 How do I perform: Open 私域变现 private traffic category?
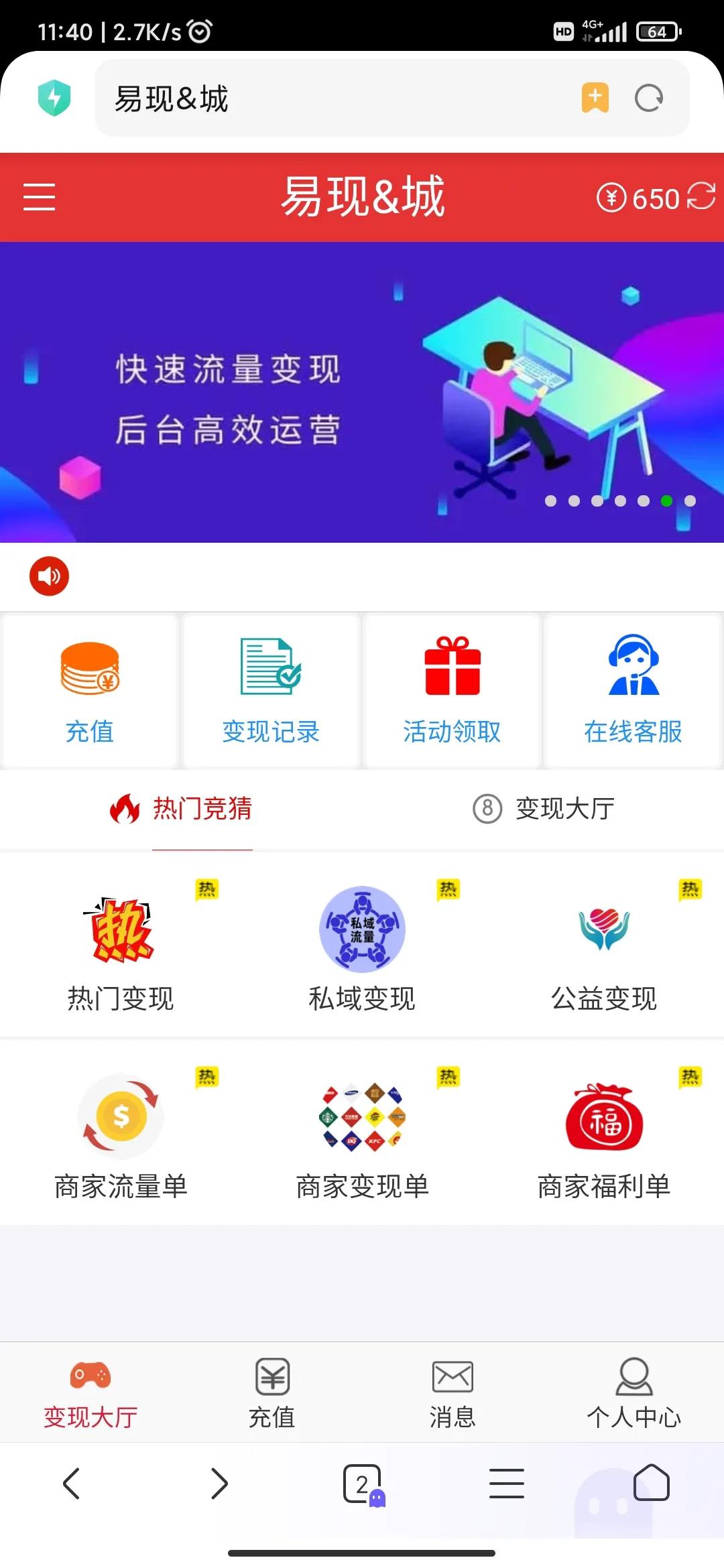[362, 929]
